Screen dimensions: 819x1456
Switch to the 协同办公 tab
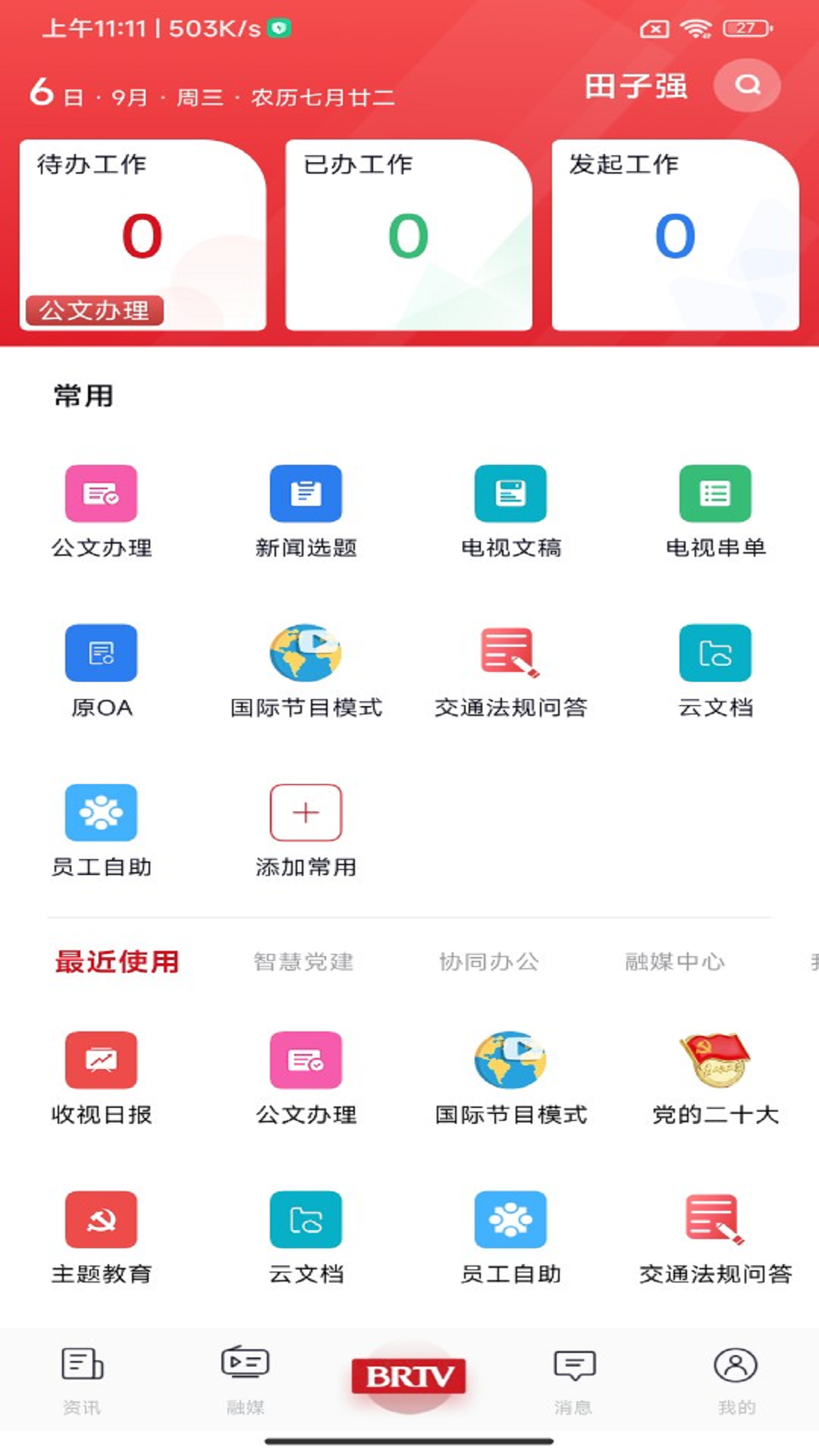[x=488, y=963]
